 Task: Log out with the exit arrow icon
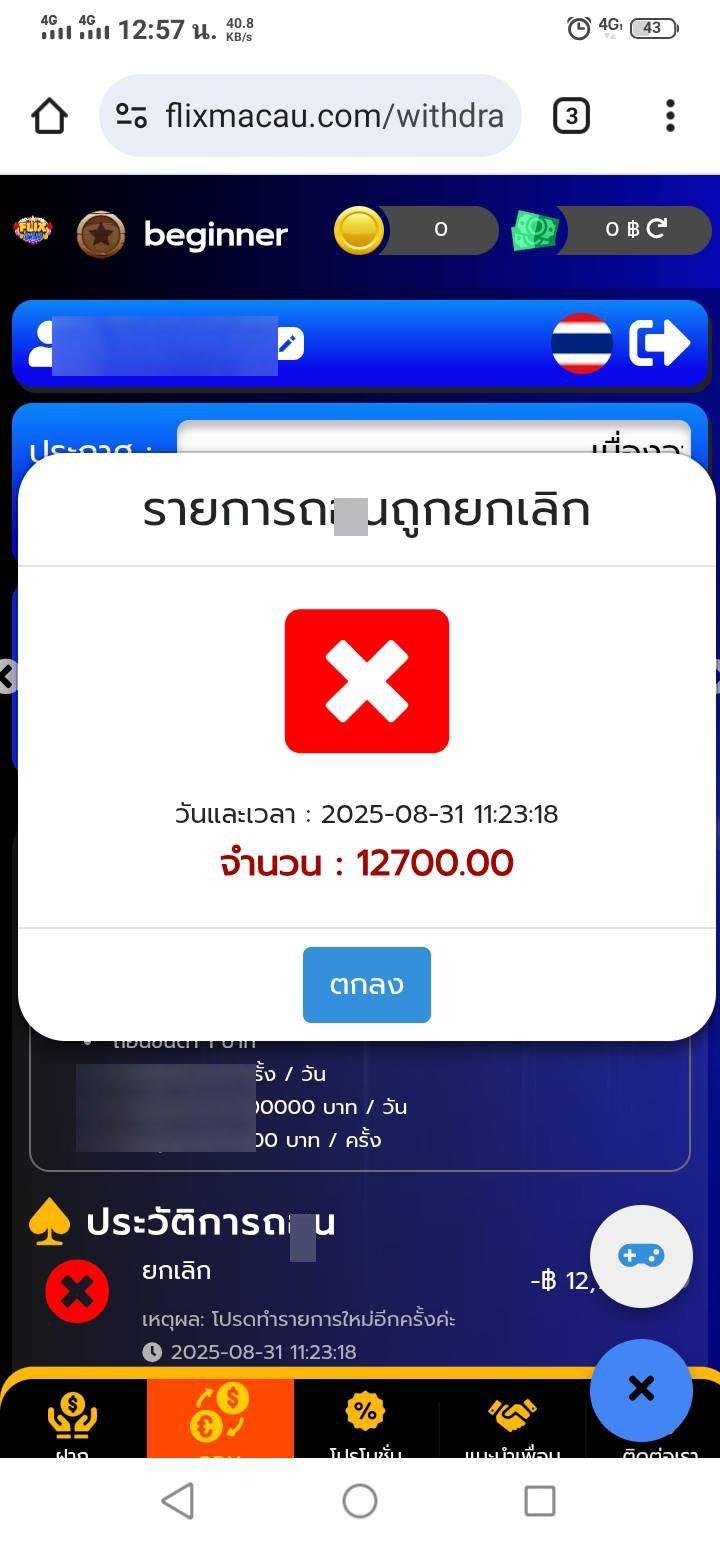pyautogui.click(x=659, y=343)
